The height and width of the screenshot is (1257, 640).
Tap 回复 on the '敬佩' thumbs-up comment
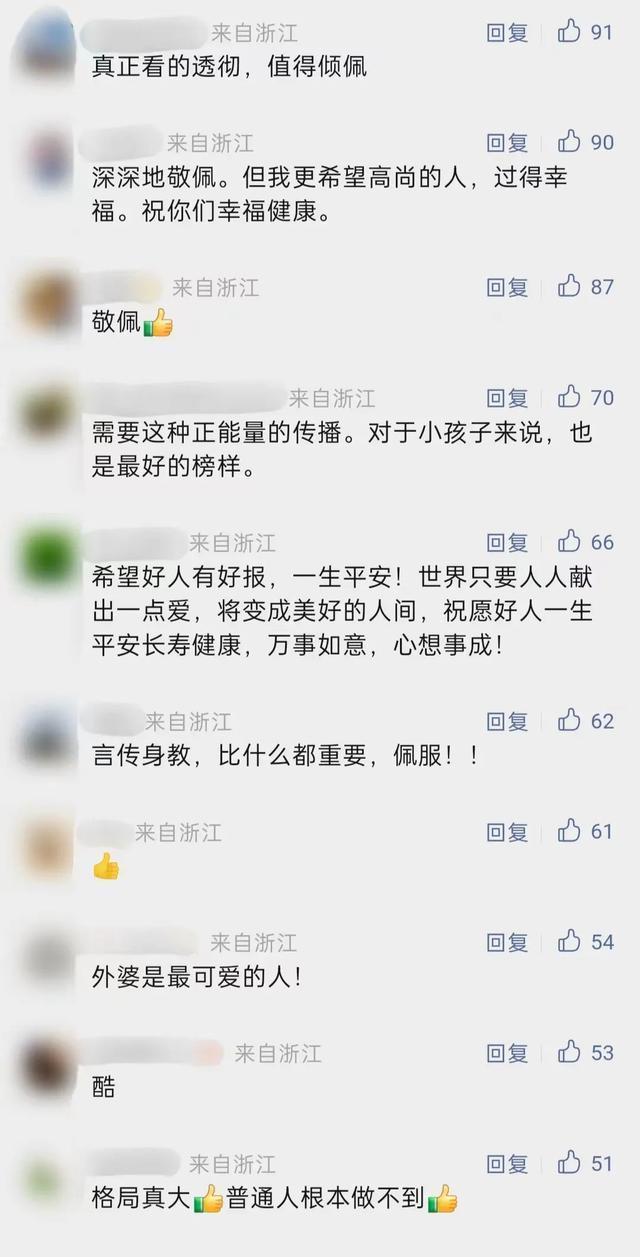coord(507,287)
